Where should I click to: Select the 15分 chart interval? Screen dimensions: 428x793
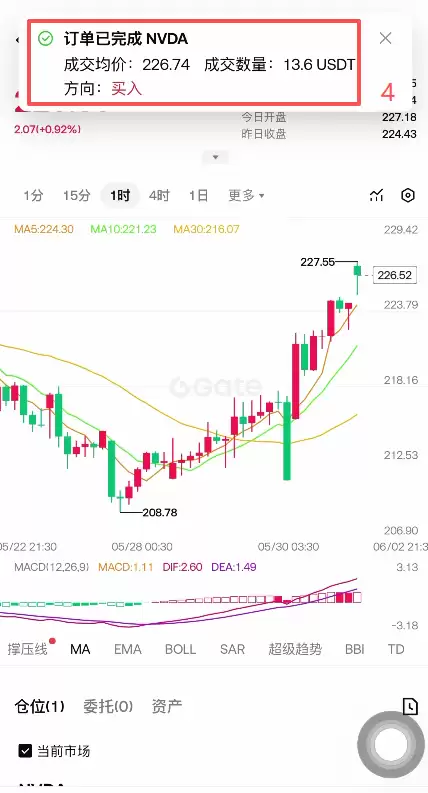(76, 195)
